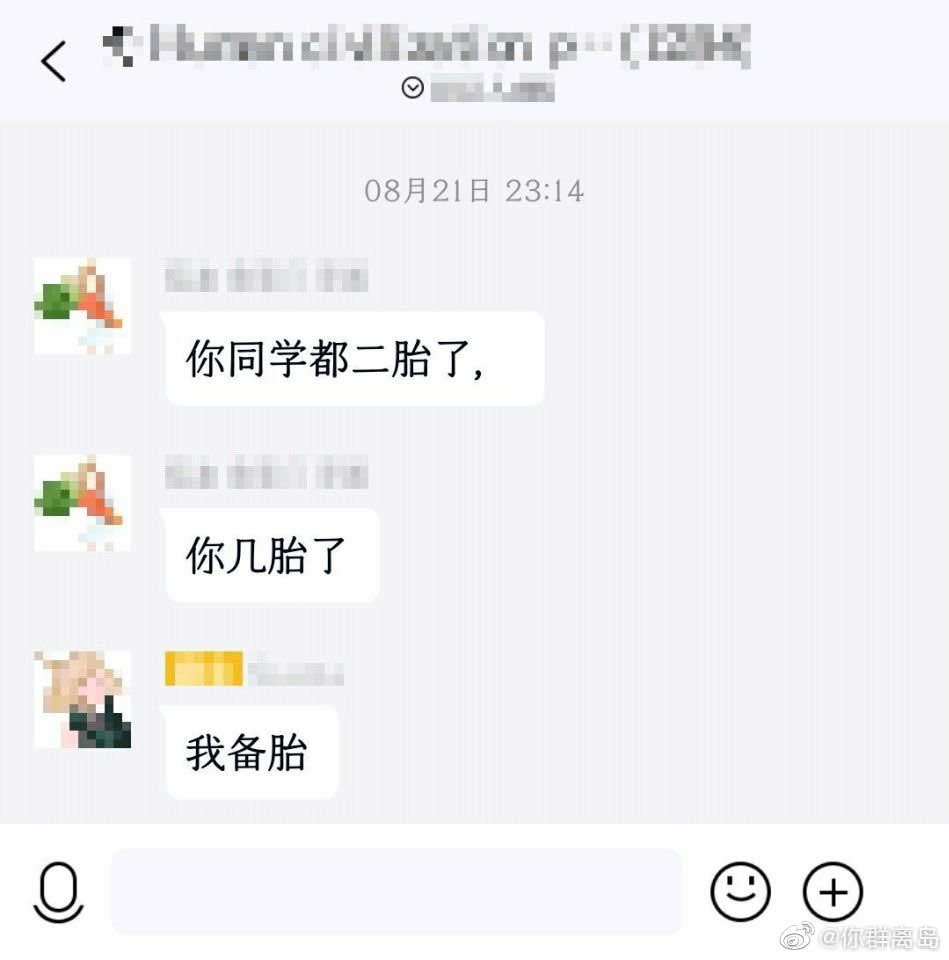Tap the voice message microphone icon

58,892
